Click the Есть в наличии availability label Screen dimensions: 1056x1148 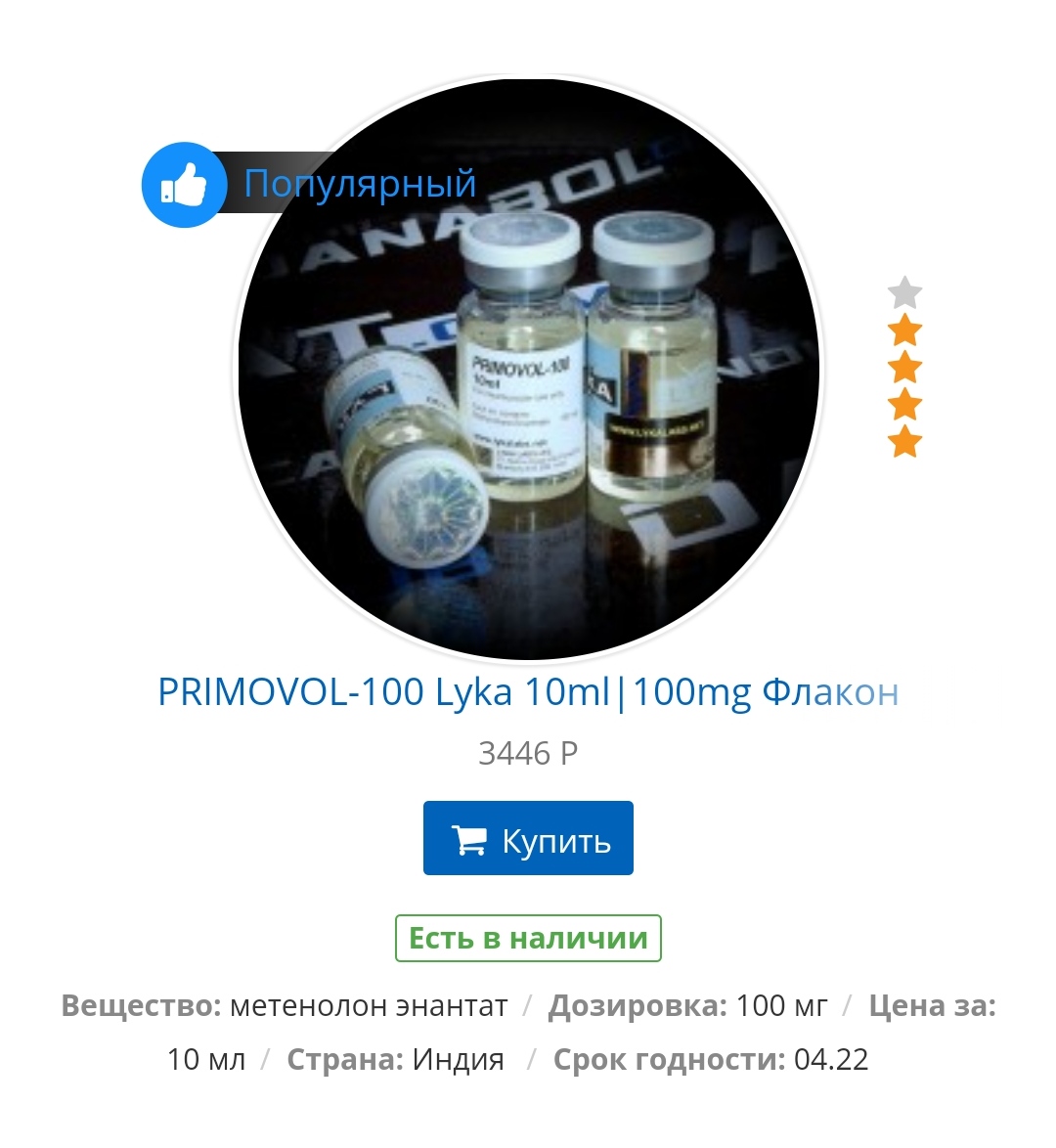pyautogui.click(x=528, y=937)
